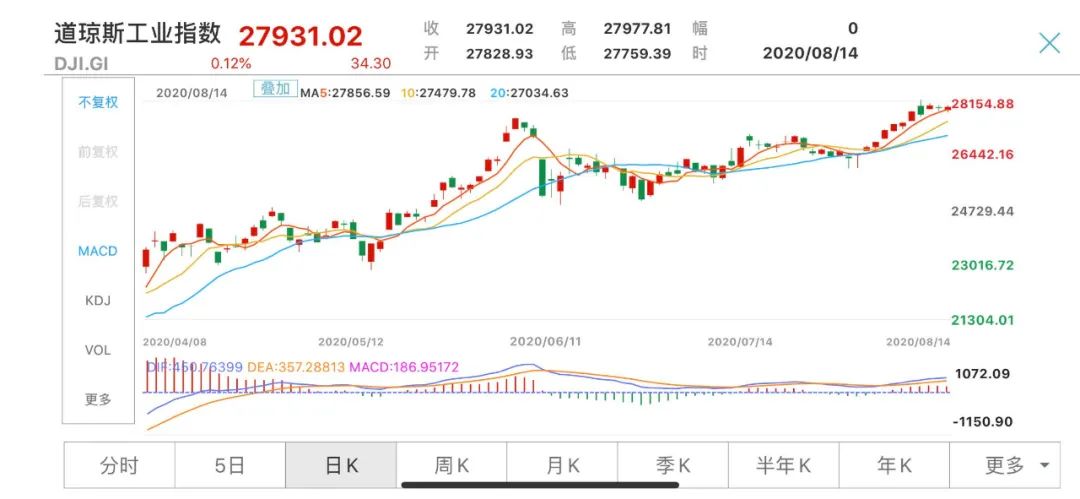The height and width of the screenshot is (499, 1080).
Task: Switch to the 5日 chart tab
Action: (x=230, y=465)
